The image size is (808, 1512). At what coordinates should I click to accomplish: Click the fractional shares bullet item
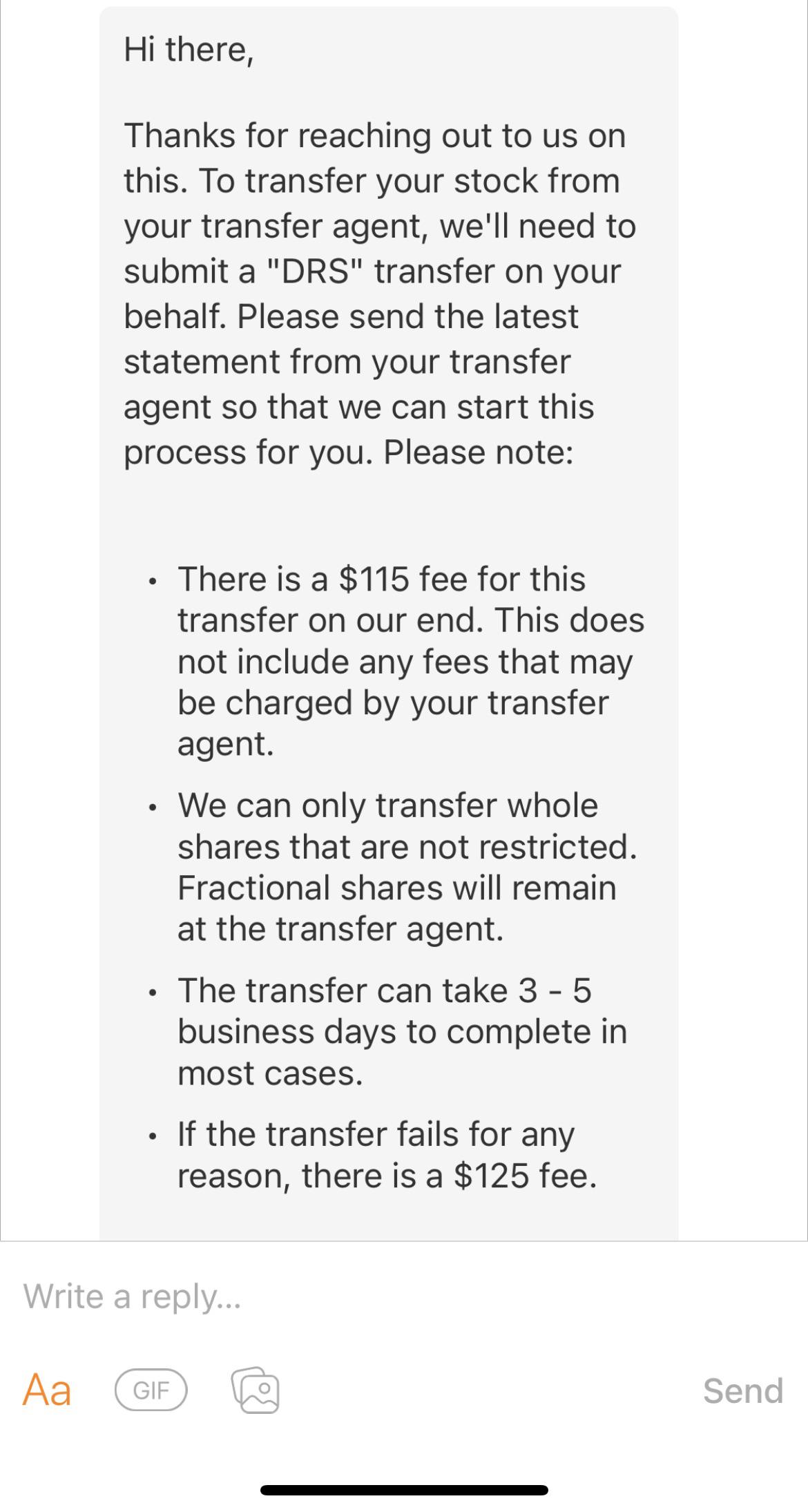pos(407,865)
